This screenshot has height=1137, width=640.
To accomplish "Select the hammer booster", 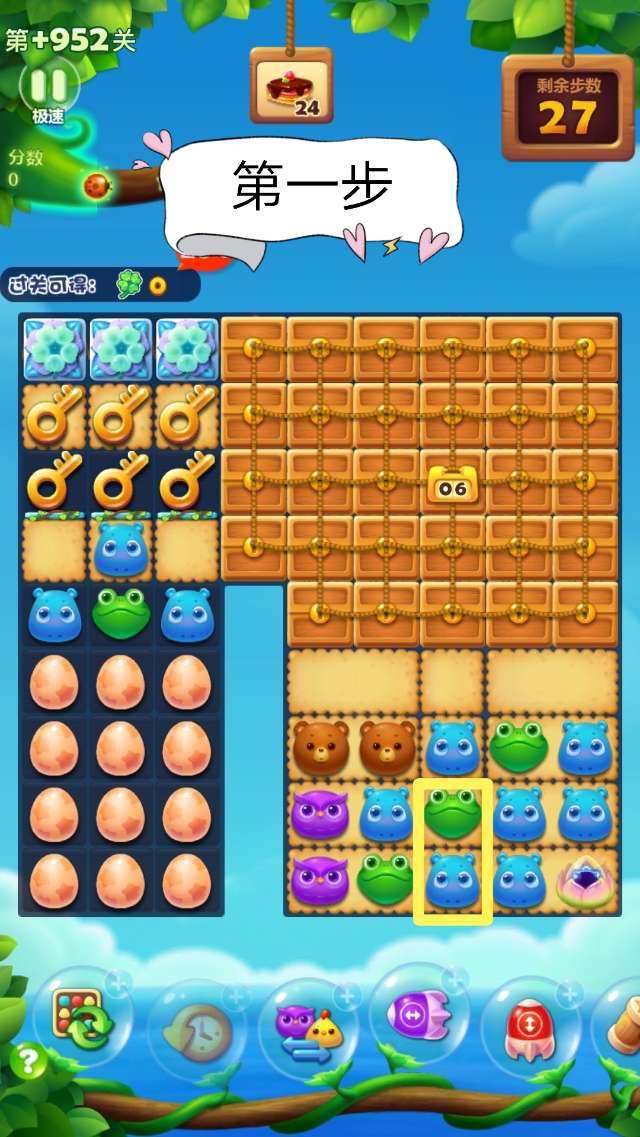I will (625, 1027).
